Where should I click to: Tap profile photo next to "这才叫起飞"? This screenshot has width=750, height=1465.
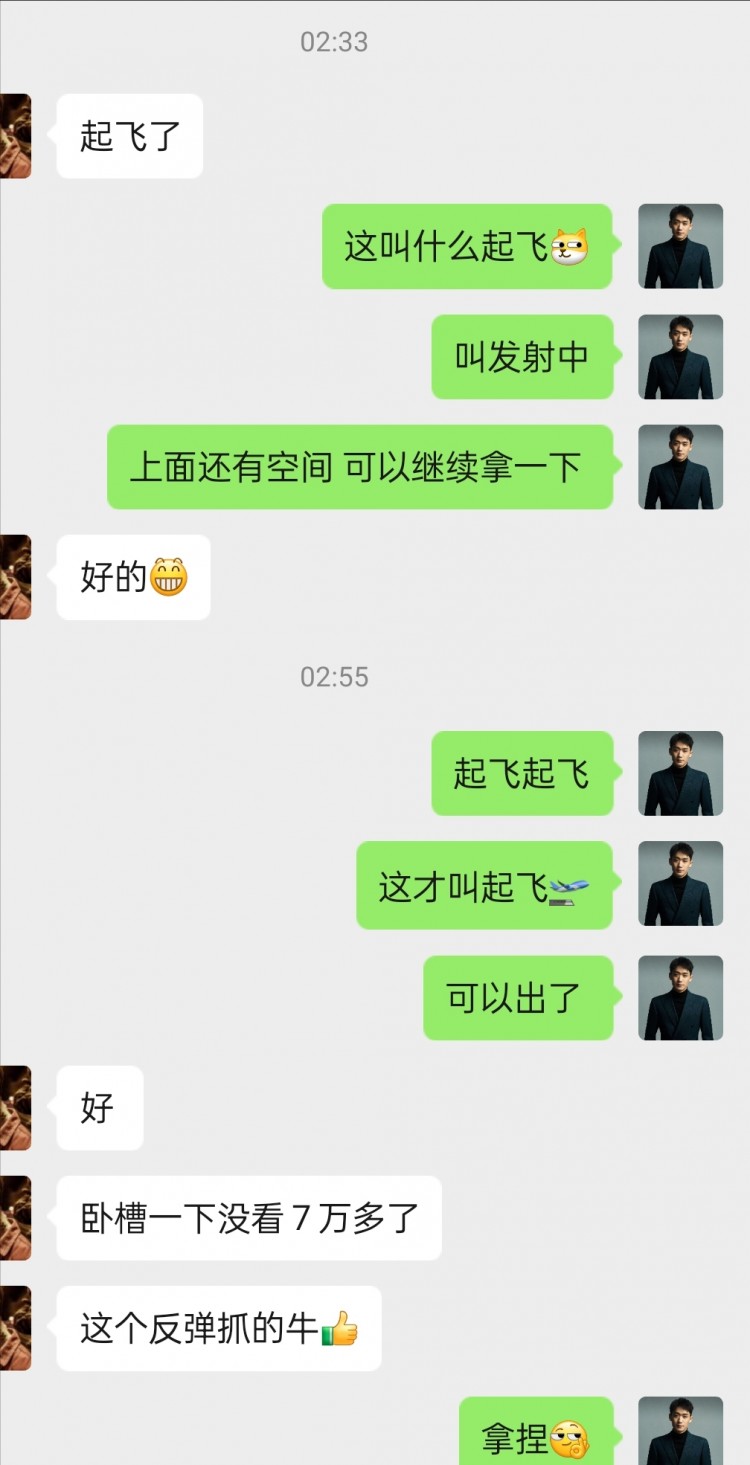point(680,884)
